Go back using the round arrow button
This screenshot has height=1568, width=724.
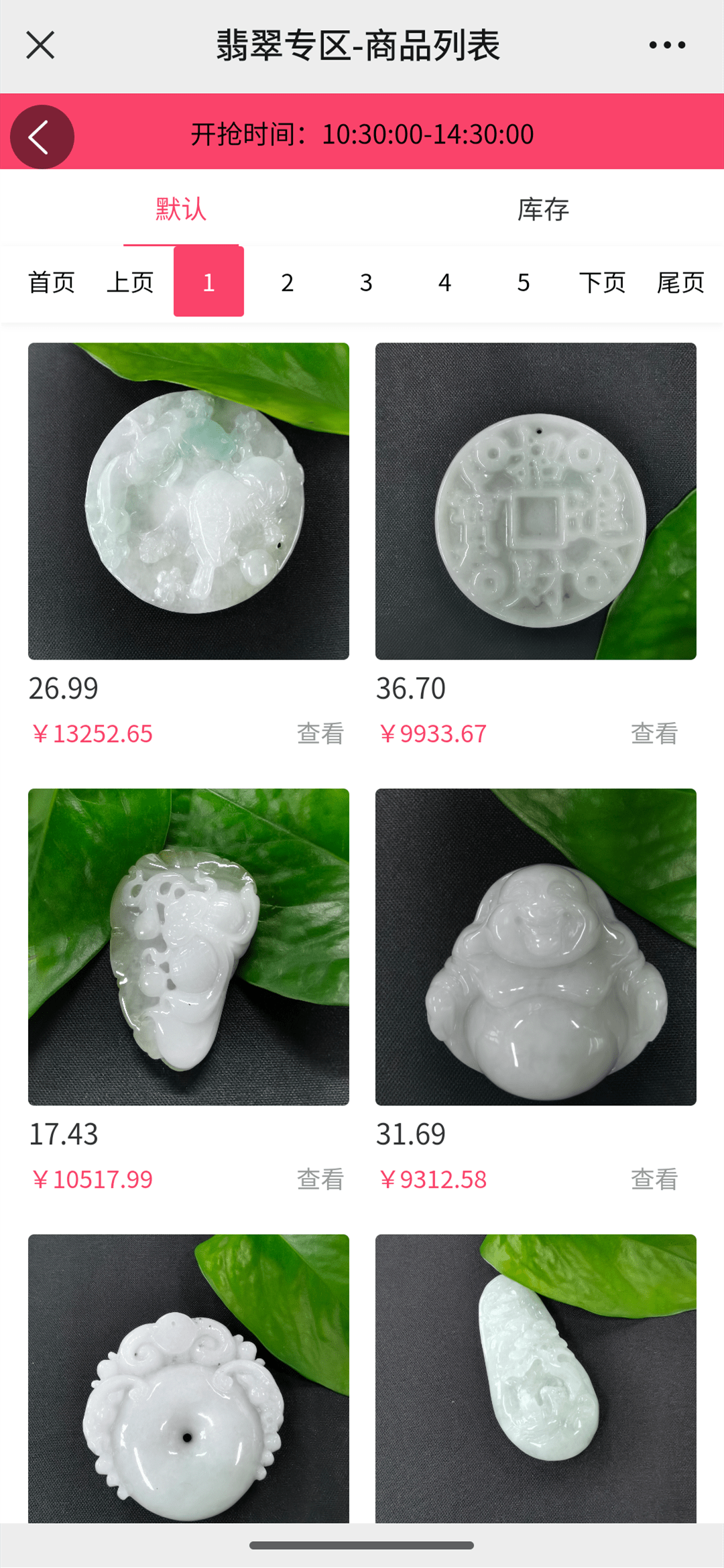[x=42, y=137]
